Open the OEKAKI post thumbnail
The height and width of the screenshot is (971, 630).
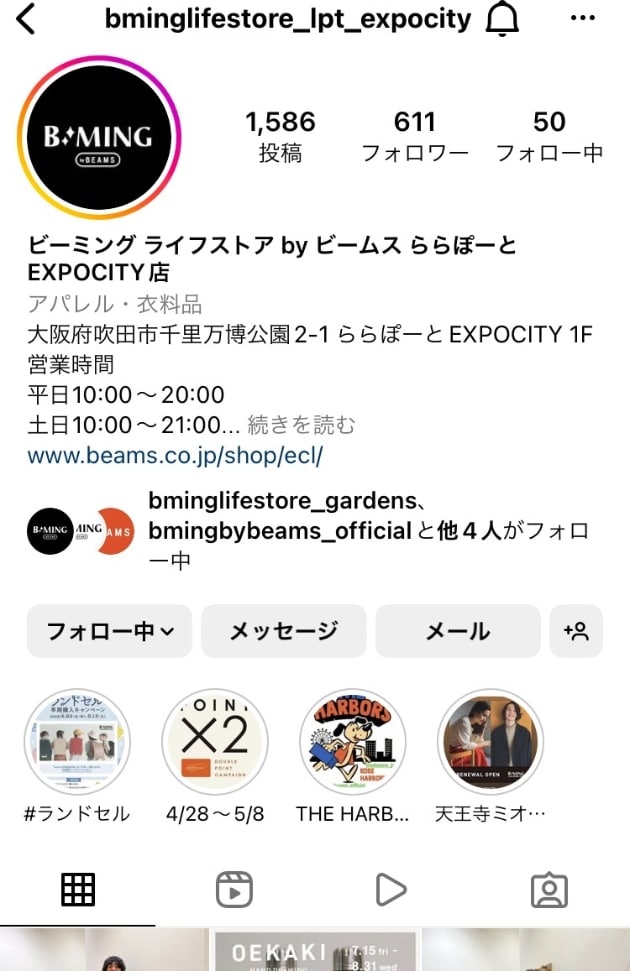pos(314,950)
